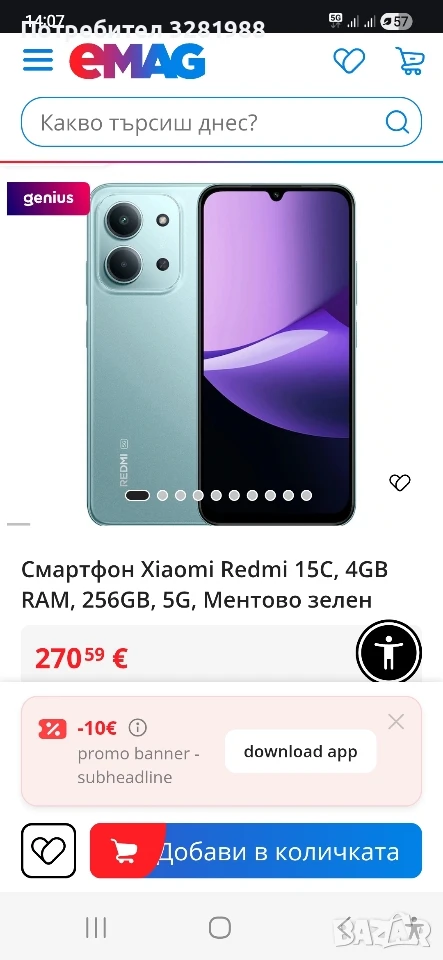Open the Redmi 15C product image

(221, 355)
